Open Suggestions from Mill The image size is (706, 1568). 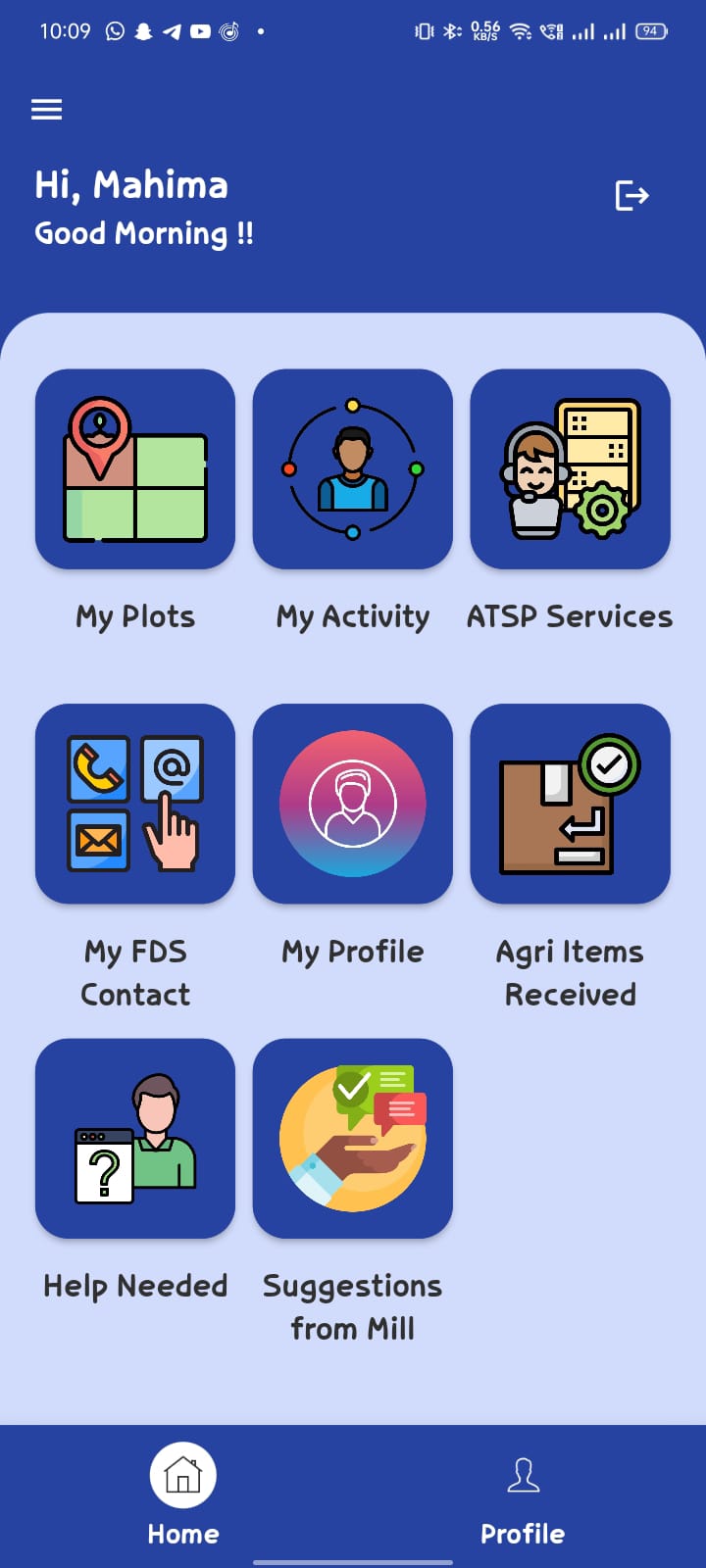tap(353, 1139)
